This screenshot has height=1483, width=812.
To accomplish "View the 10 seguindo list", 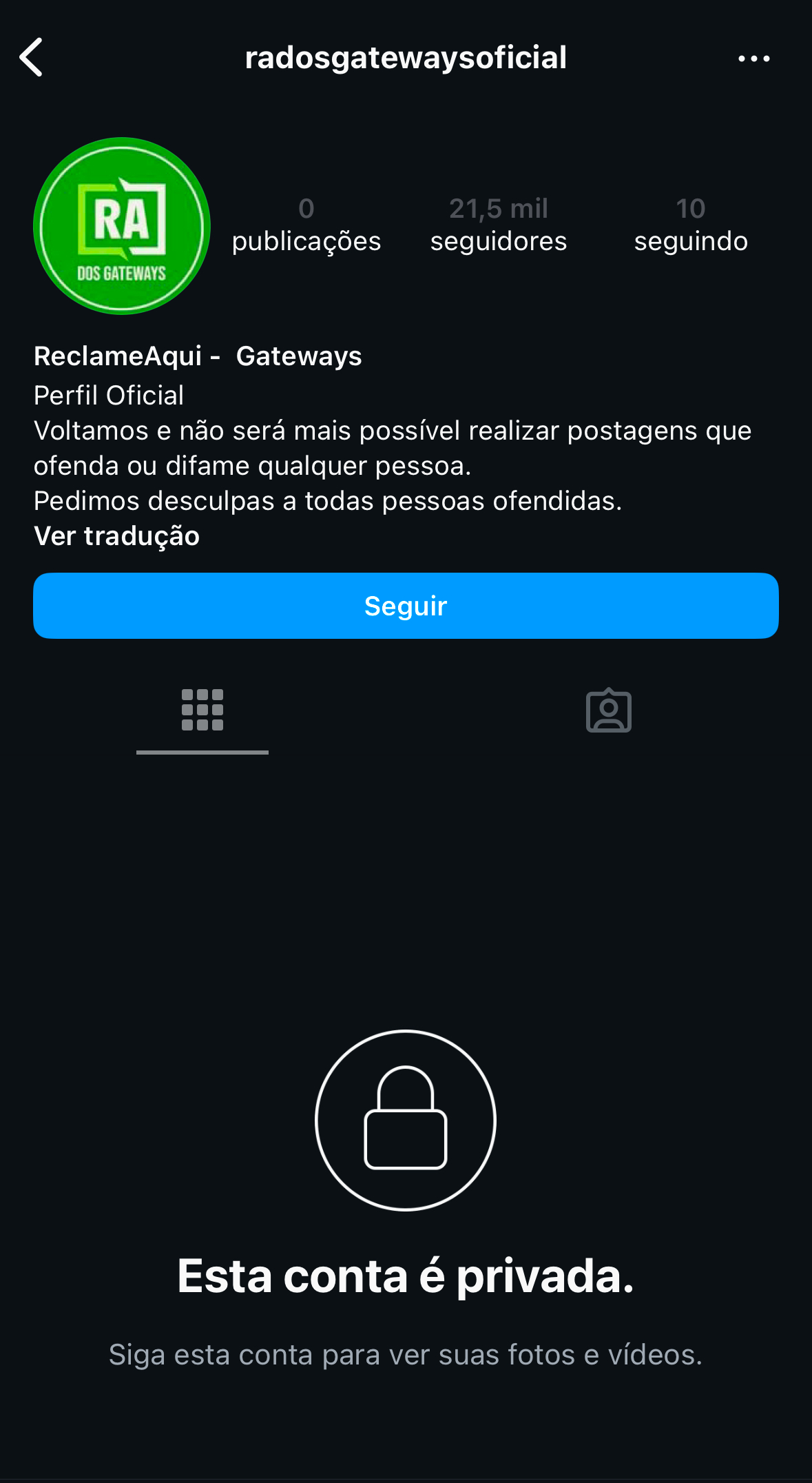I will click(691, 225).
